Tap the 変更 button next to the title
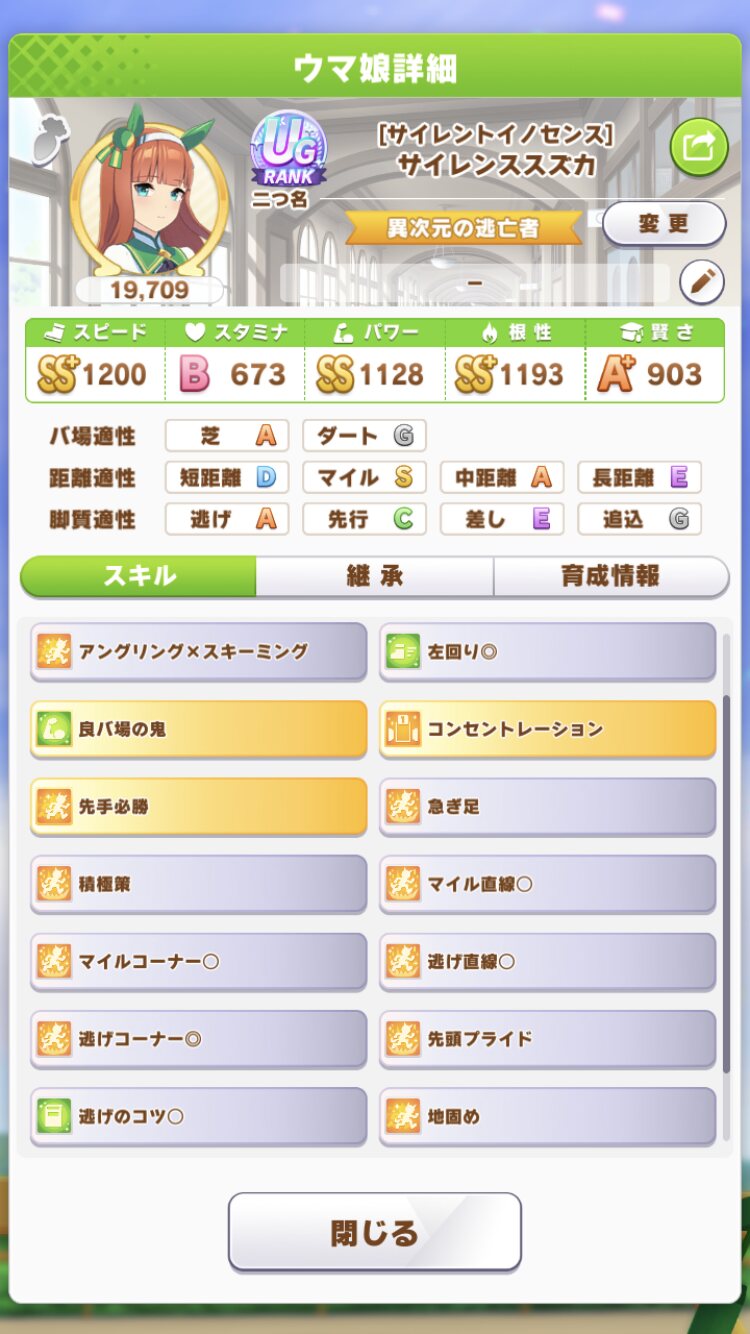Screen dimensions: 750x1334 click(664, 223)
